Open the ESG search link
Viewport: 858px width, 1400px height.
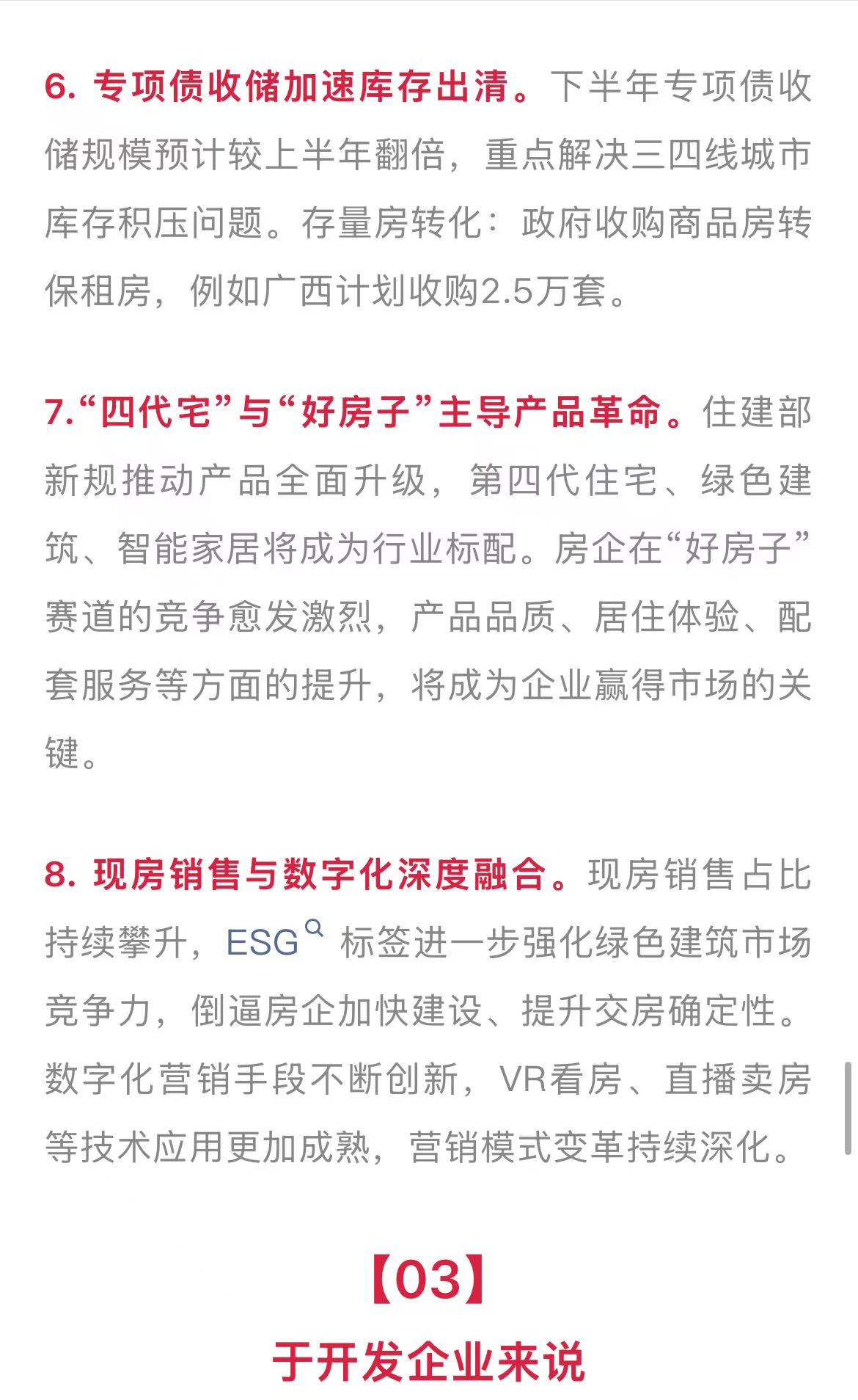(x=264, y=943)
